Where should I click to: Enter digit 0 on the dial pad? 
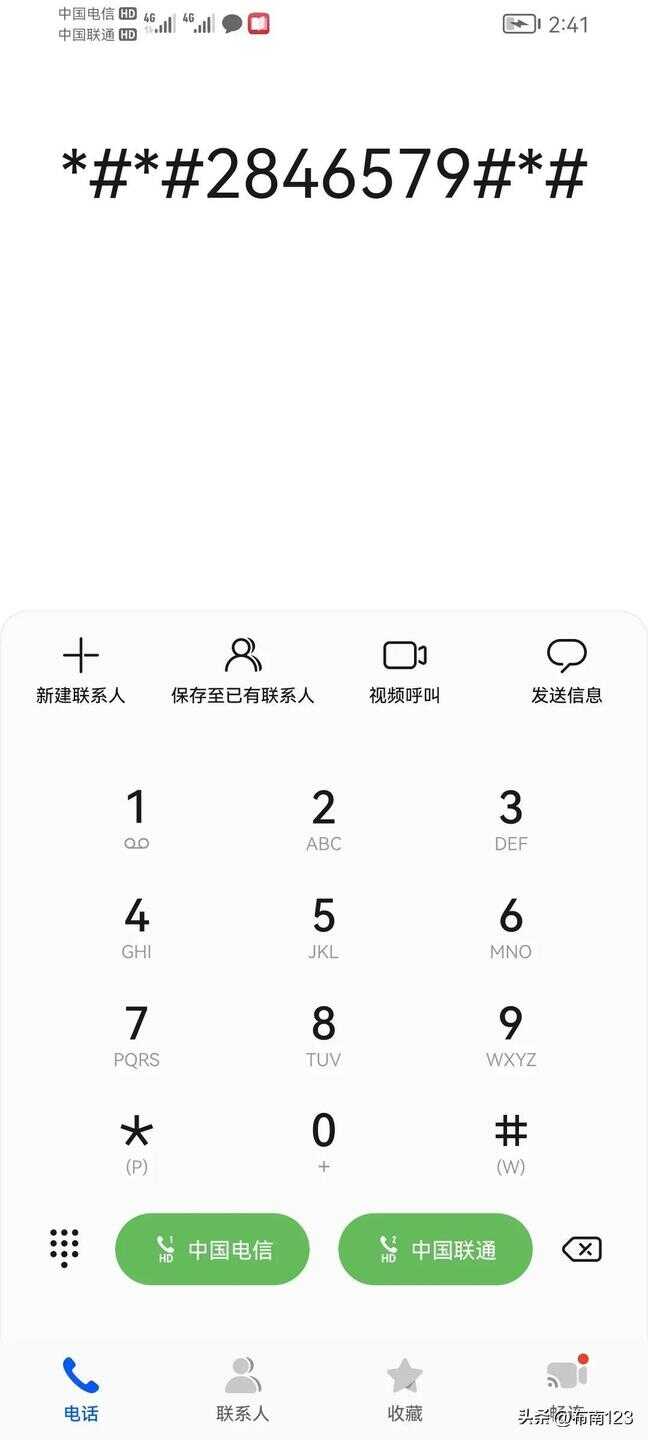click(x=323, y=1142)
